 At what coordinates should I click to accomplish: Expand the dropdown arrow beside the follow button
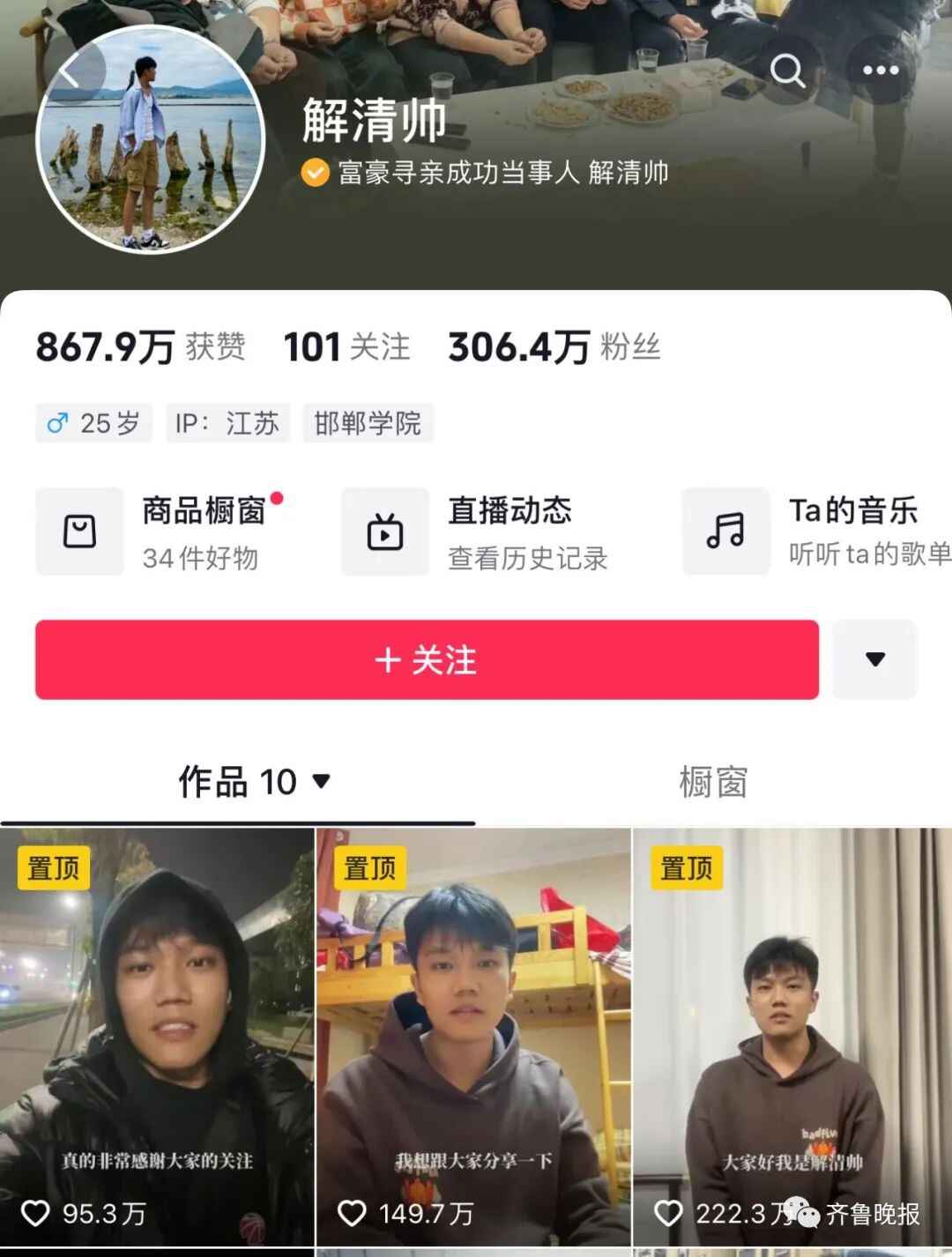pyautogui.click(x=874, y=659)
